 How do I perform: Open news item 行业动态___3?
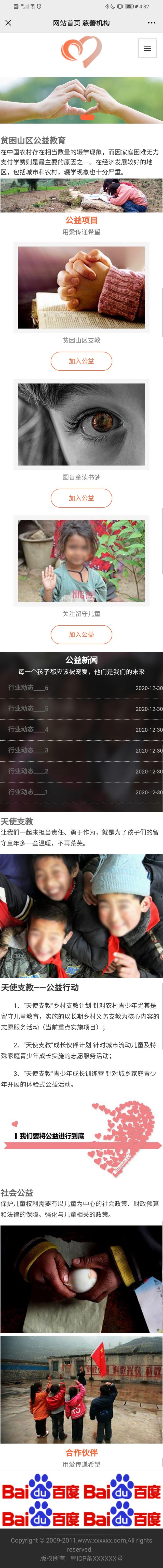pyautogui.click(x=29, y=751)
